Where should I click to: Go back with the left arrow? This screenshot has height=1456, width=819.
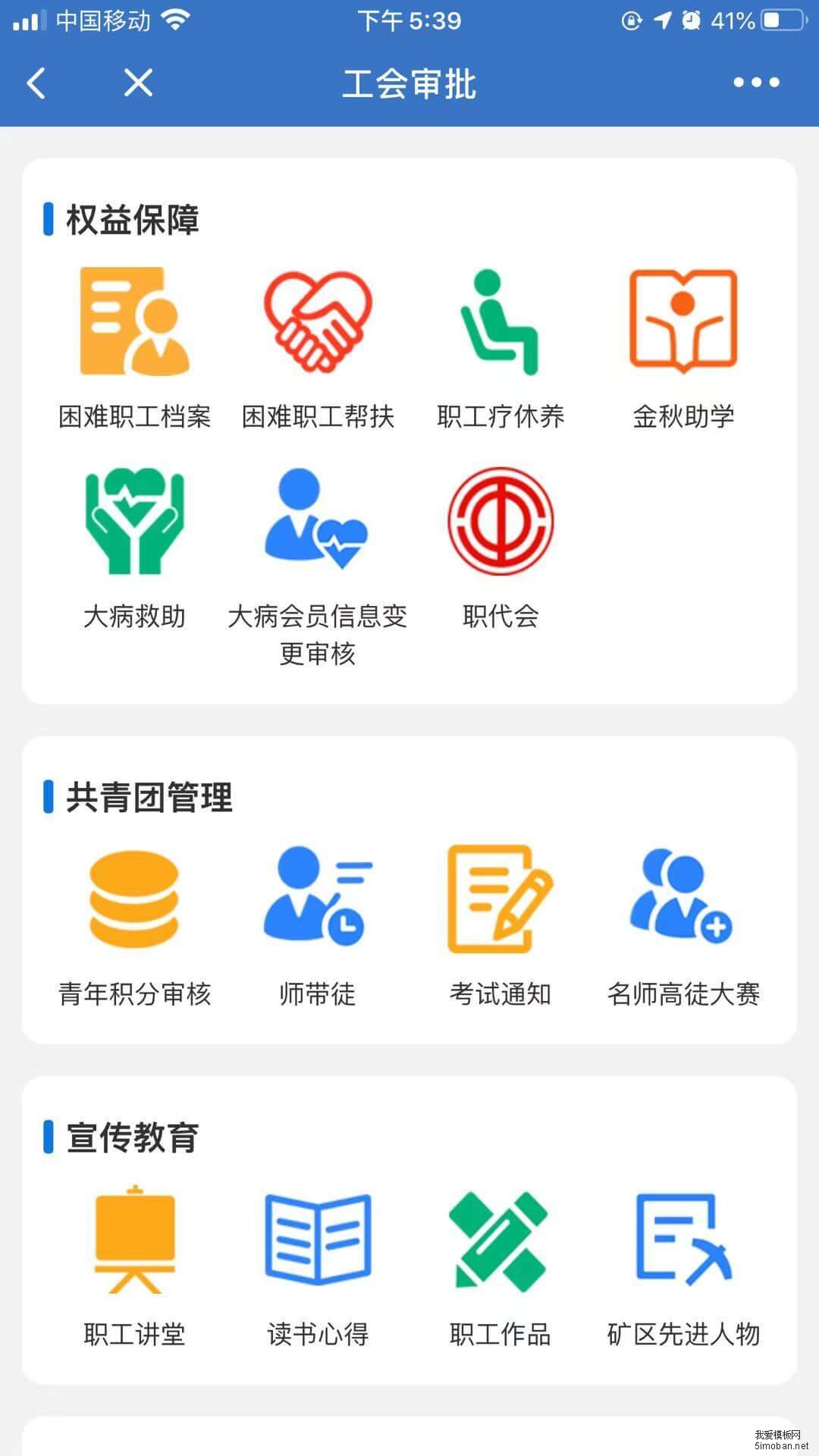36,83
